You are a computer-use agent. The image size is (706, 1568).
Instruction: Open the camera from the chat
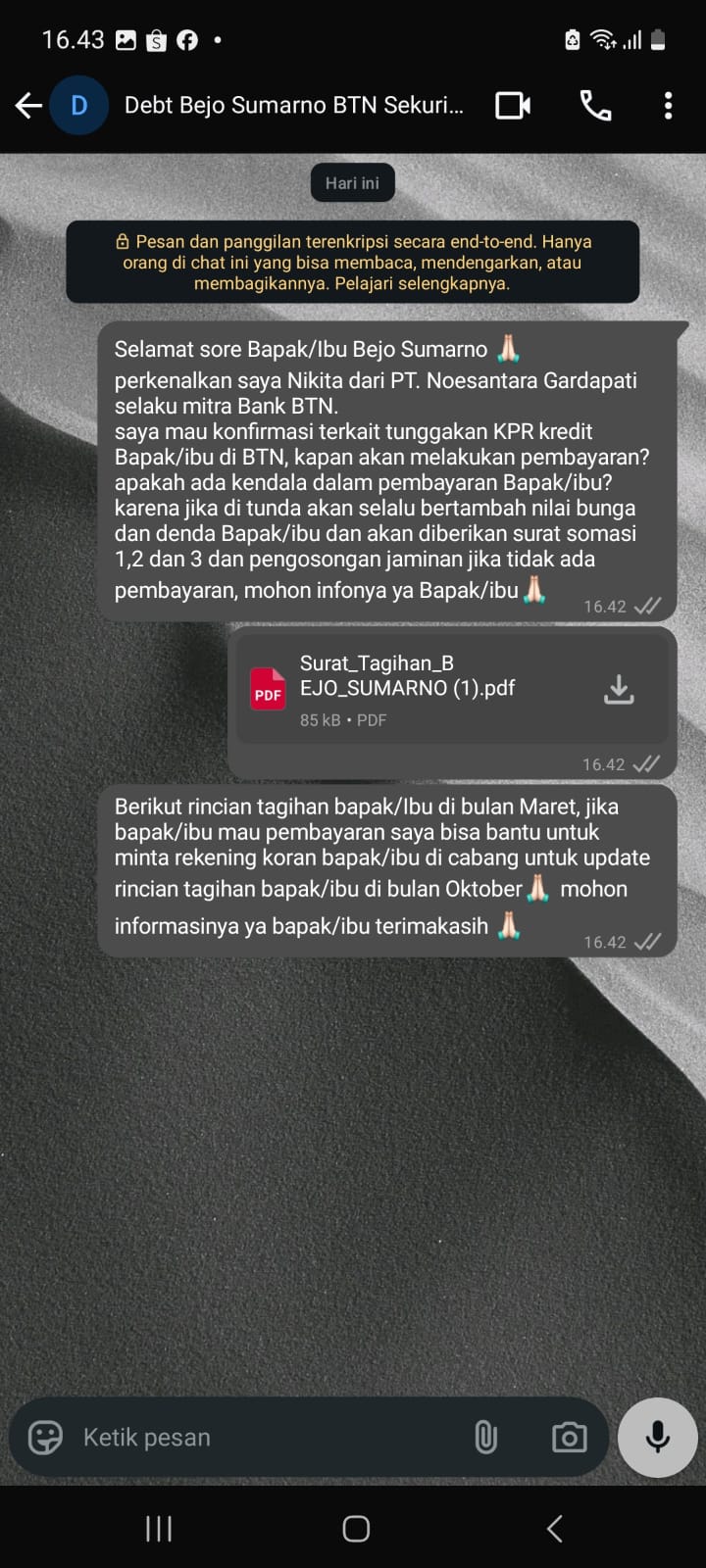point(569,1438)
